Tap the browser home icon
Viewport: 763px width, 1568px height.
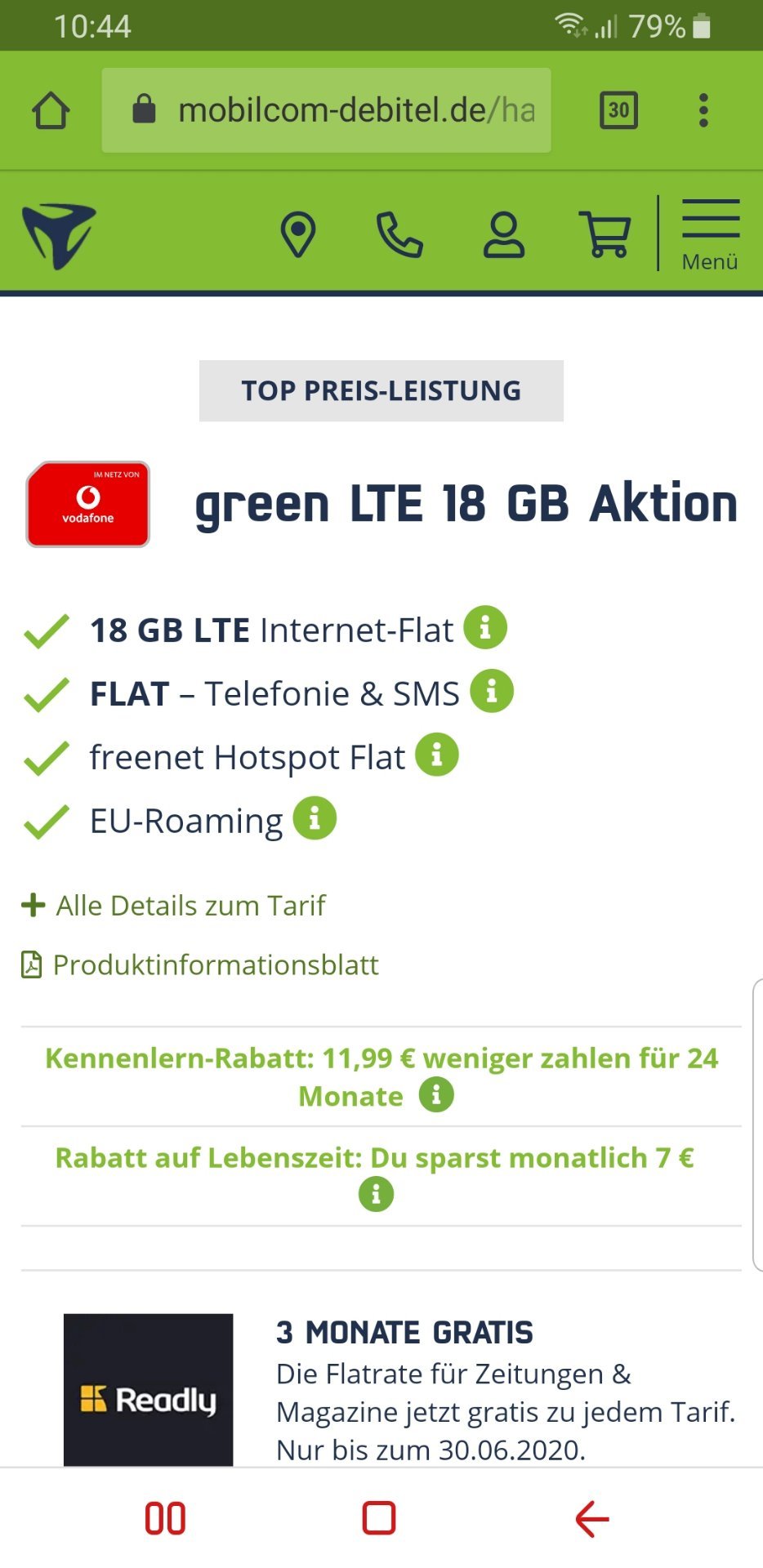point(51,110)
